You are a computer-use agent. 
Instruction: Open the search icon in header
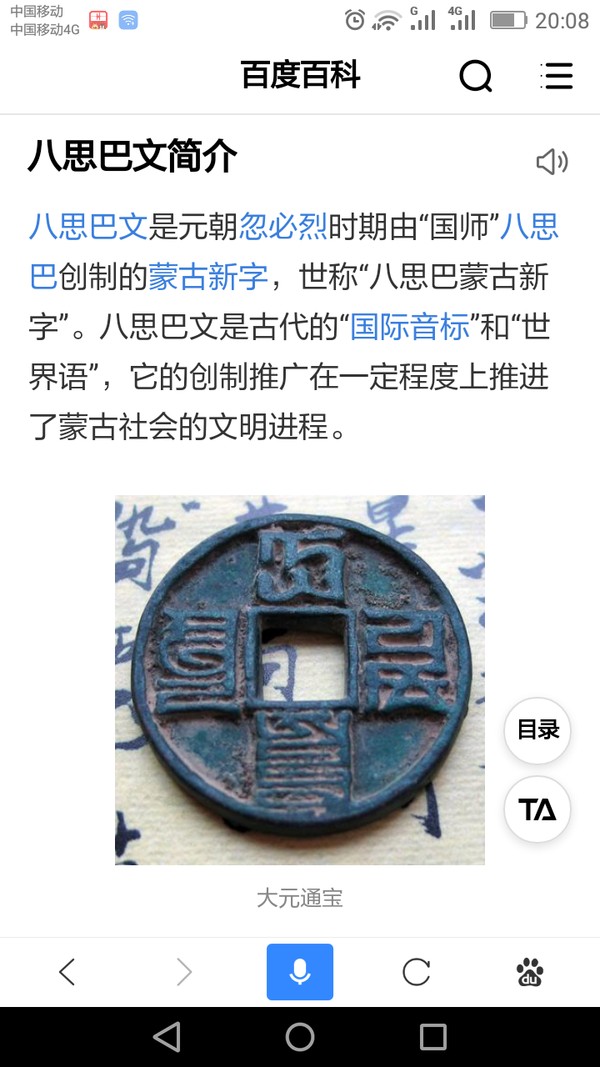tap(476, 76)
